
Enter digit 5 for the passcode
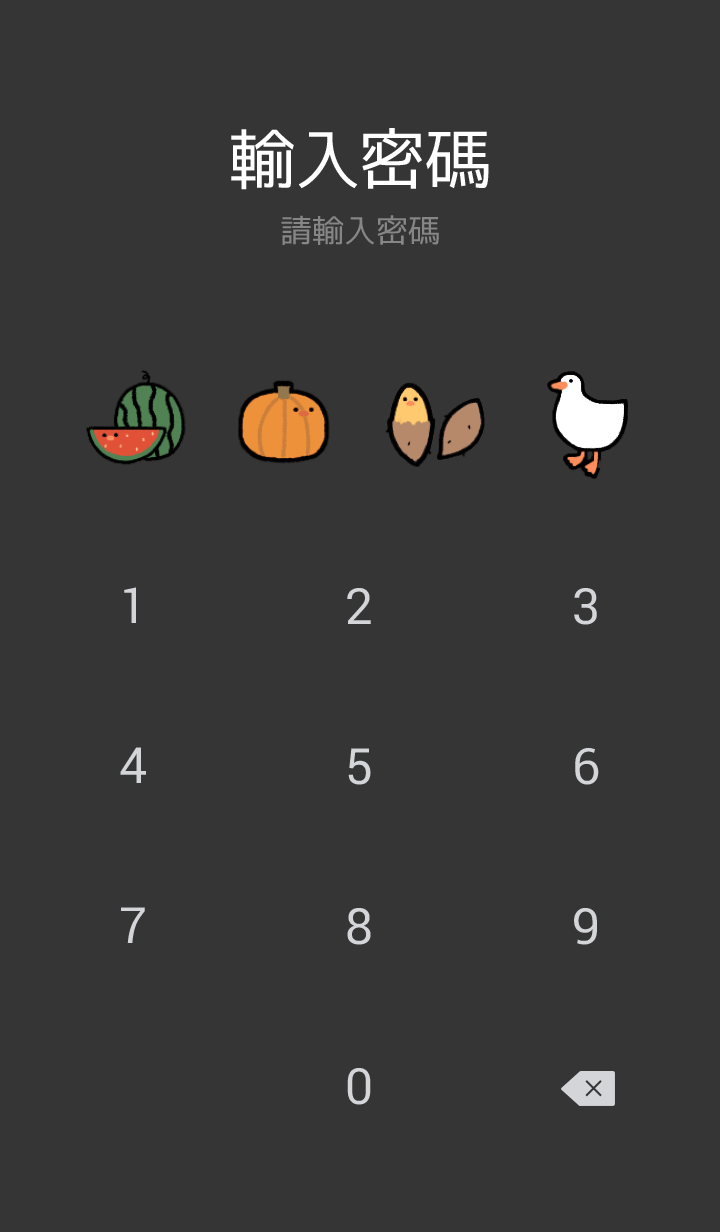tap(359, 767)
